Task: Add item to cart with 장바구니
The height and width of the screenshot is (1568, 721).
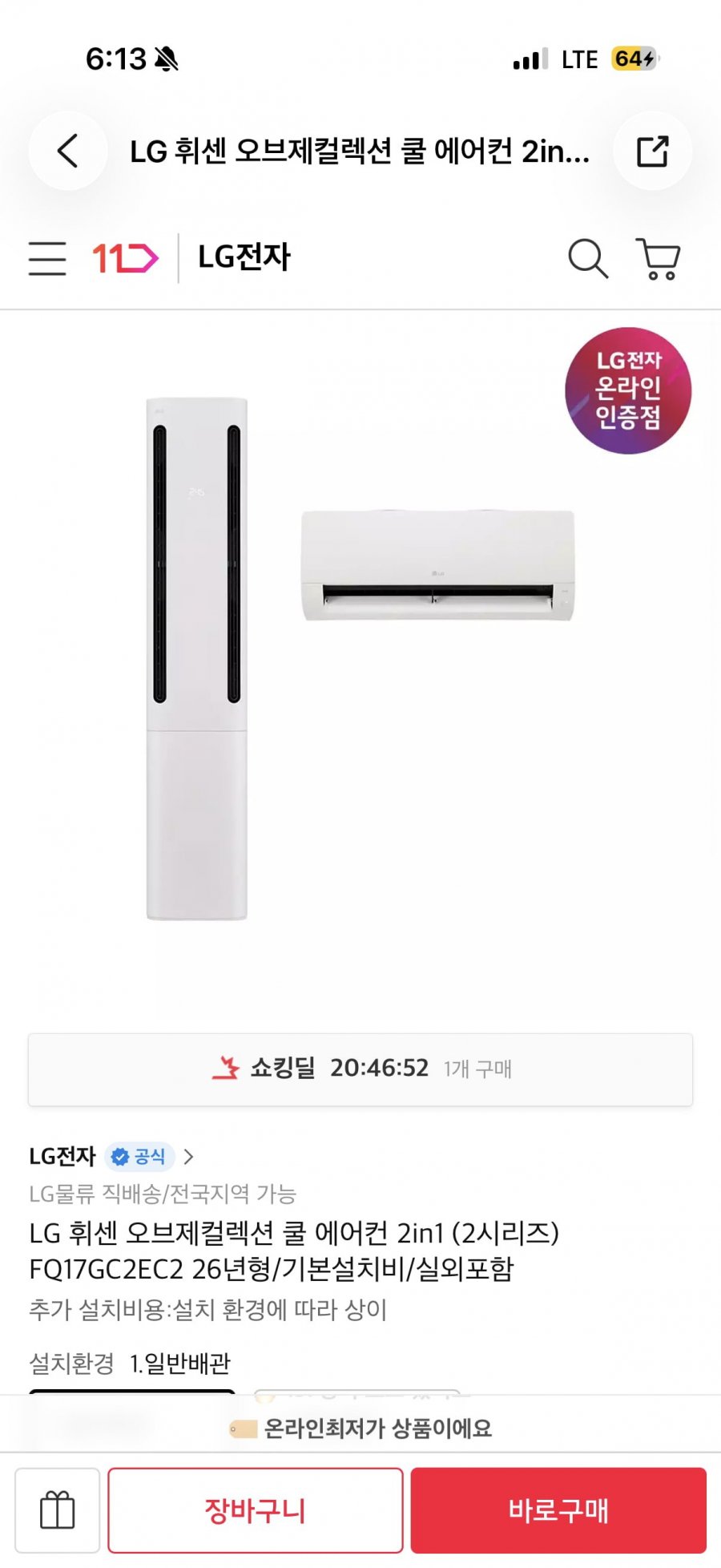Action: (256, 1510)
